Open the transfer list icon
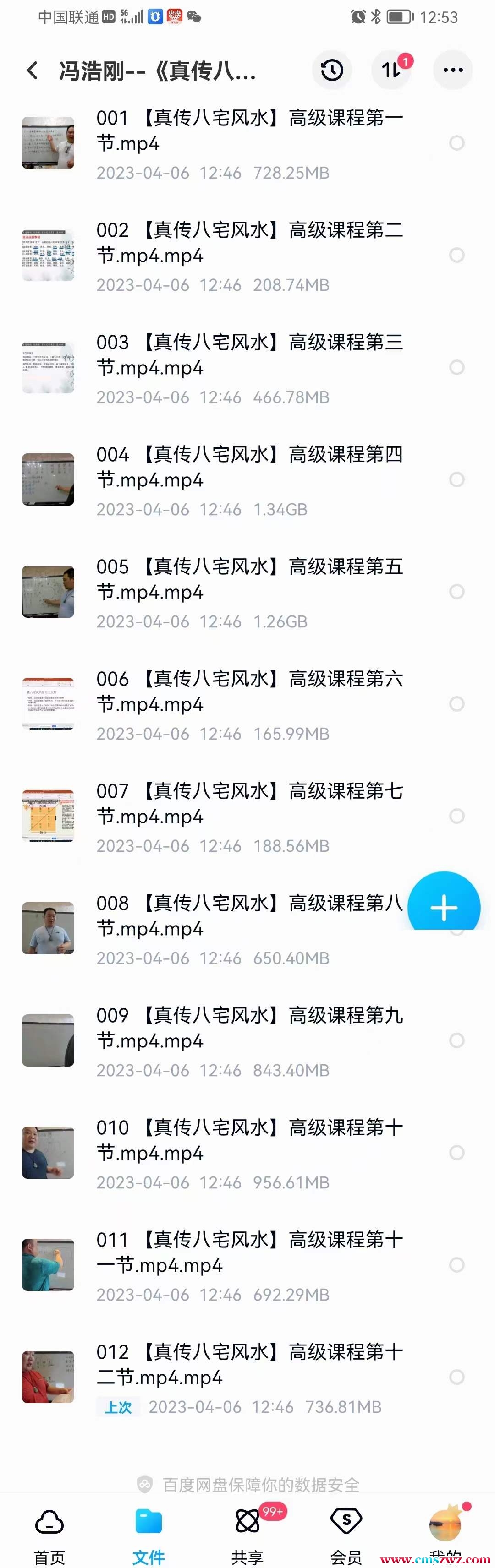The width and height of the screenshot is (495, 1568). [x=391, y=71]
